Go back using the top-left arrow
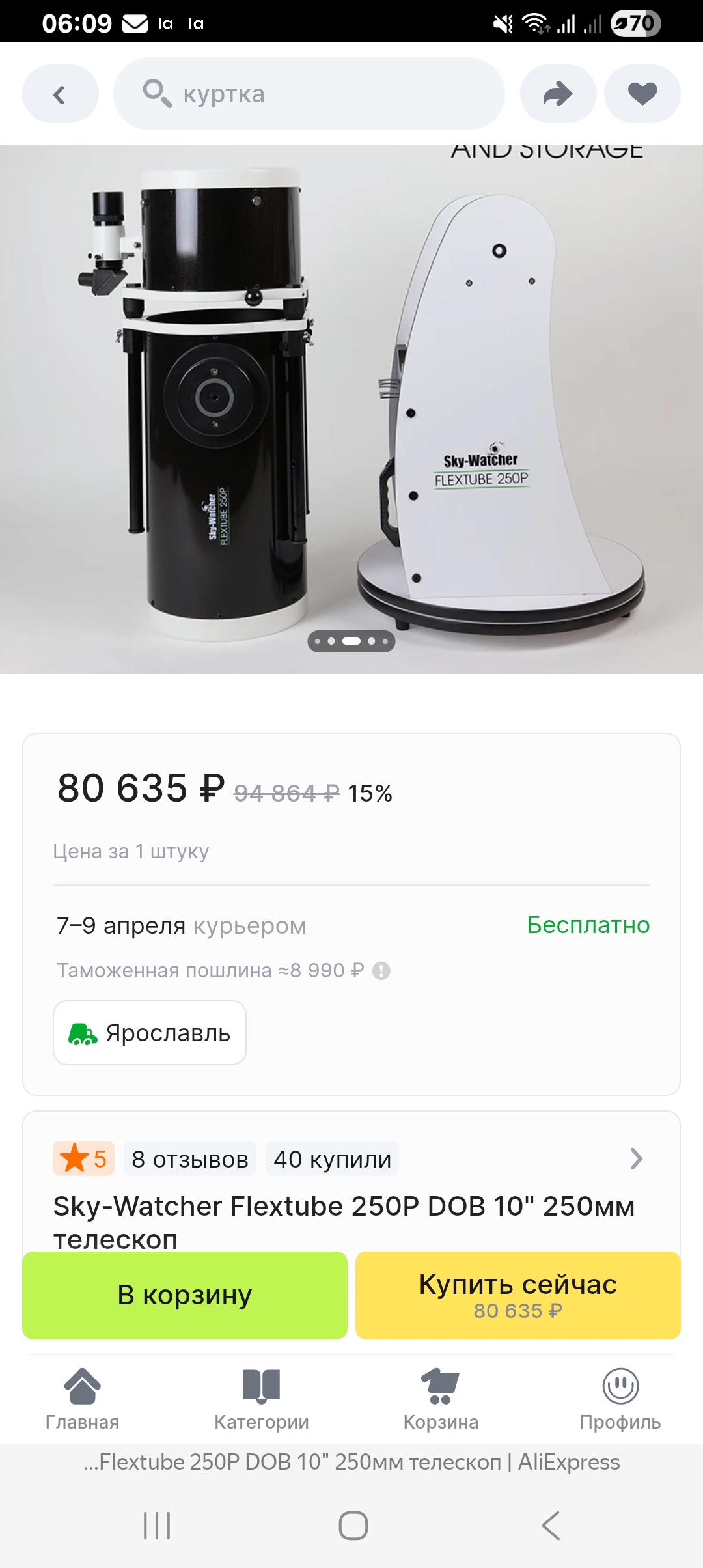Viewport: 703px width, 1568px height. (60, 94)
